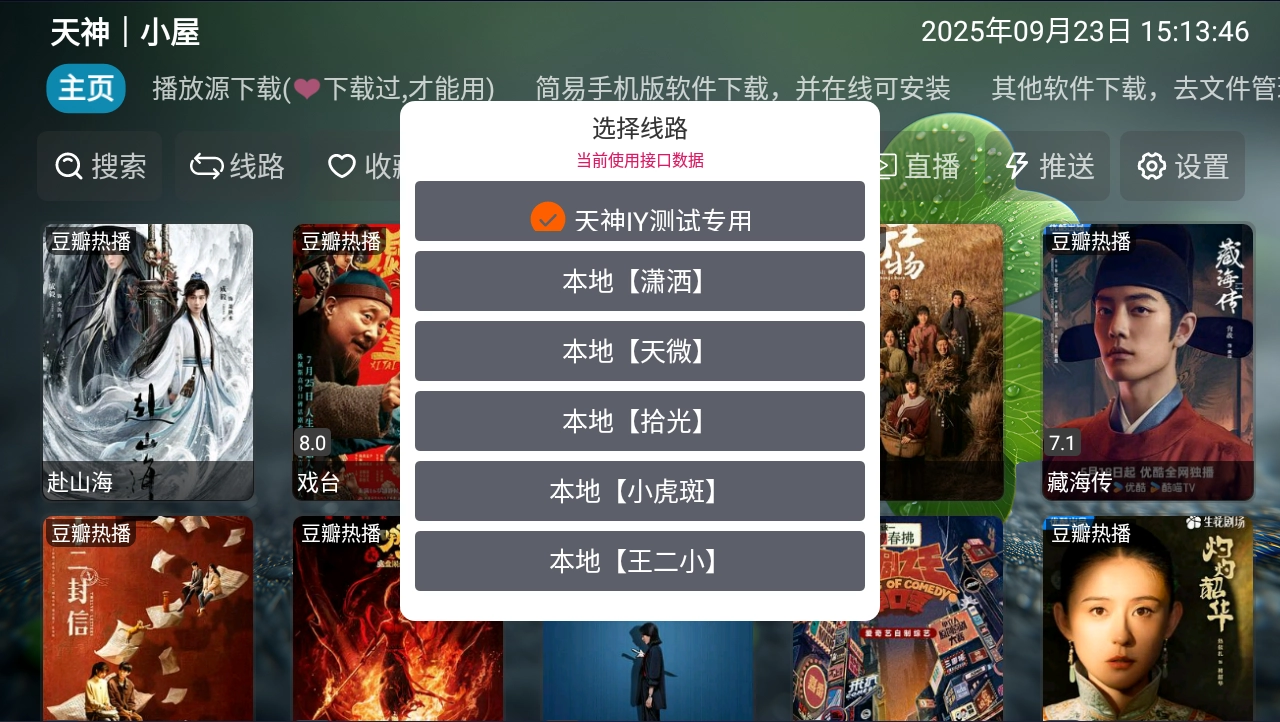The image size is (1280, 722).
Task: Pick the 本地【拾光】 route option
Action: 640,421
